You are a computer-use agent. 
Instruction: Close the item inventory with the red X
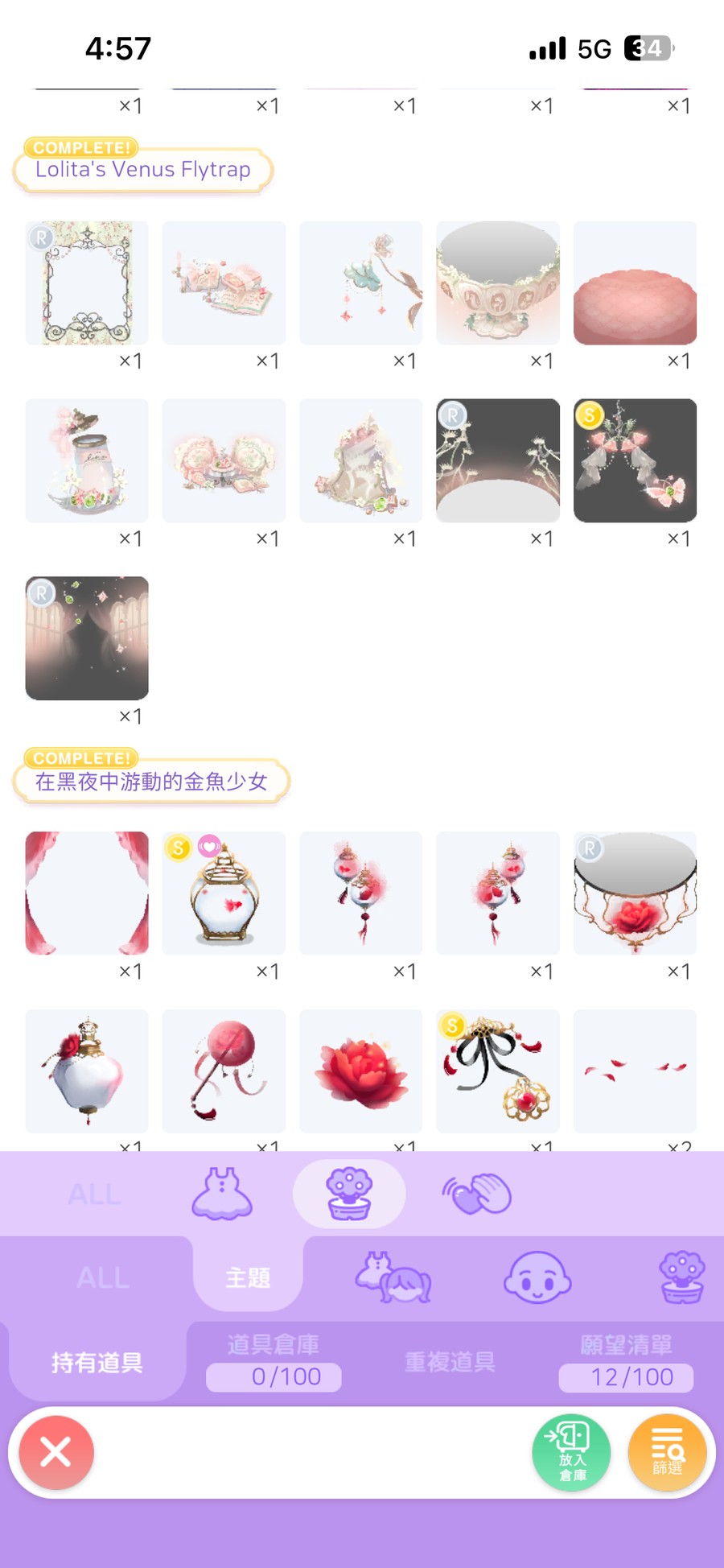(56, 1452)
